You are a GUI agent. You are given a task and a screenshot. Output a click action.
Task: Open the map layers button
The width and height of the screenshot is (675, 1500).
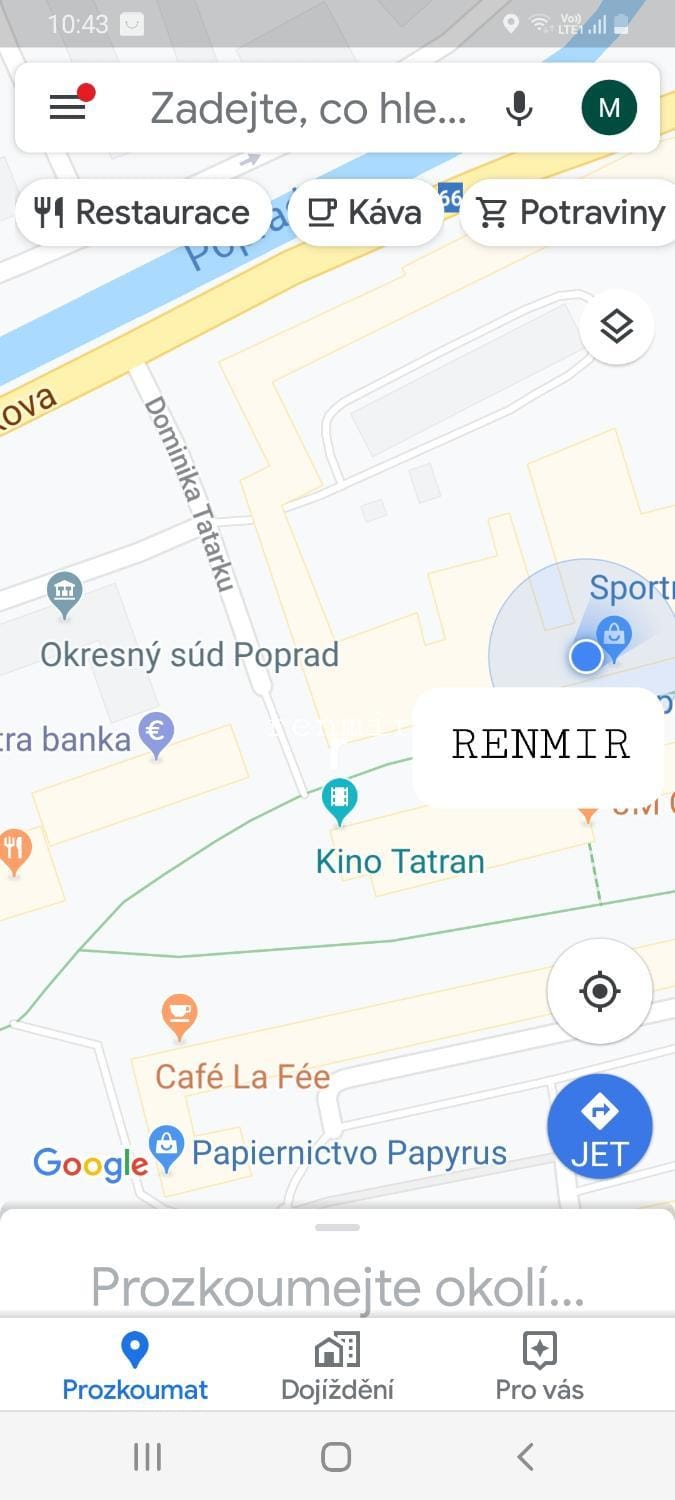[x=617, y=326]
